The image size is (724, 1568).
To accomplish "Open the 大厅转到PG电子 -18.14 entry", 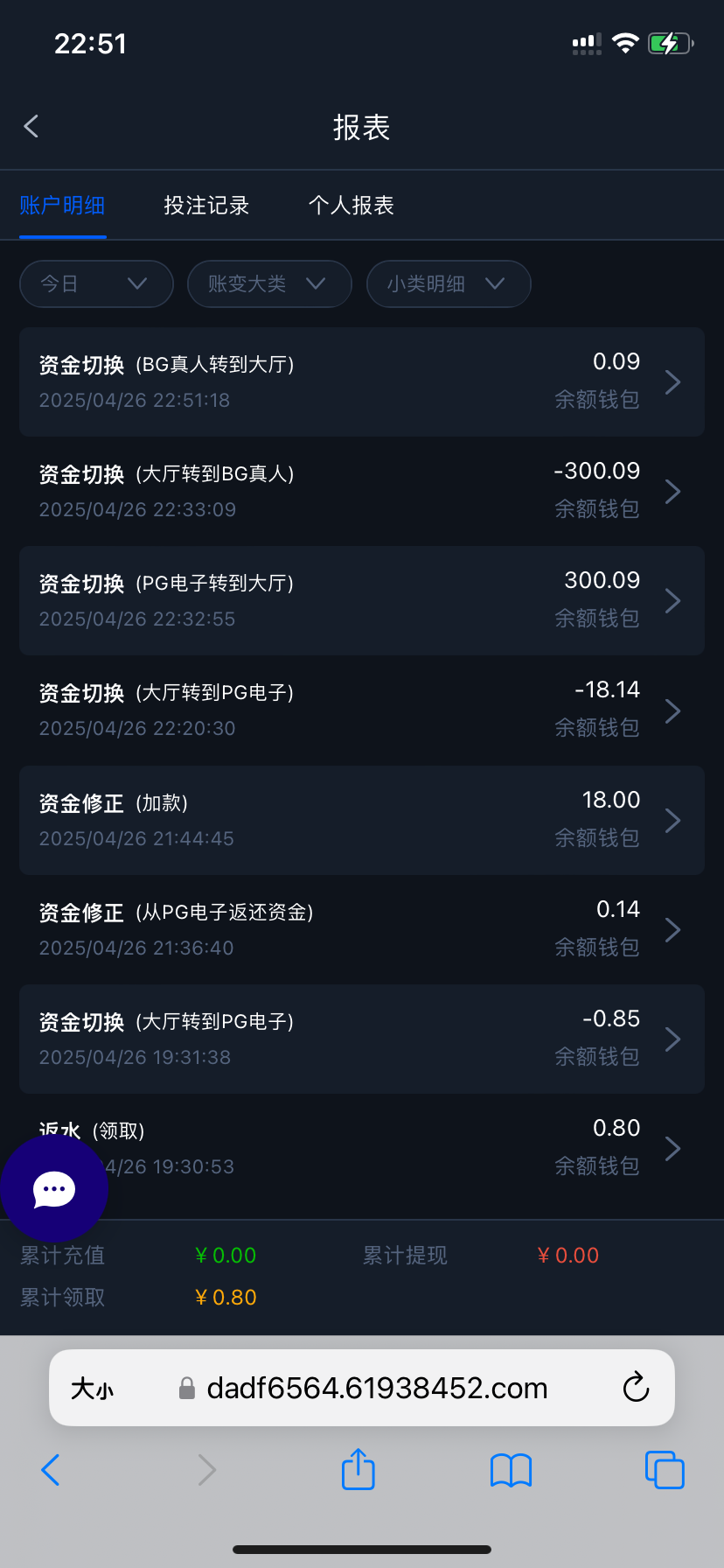I will coord(361,710).
